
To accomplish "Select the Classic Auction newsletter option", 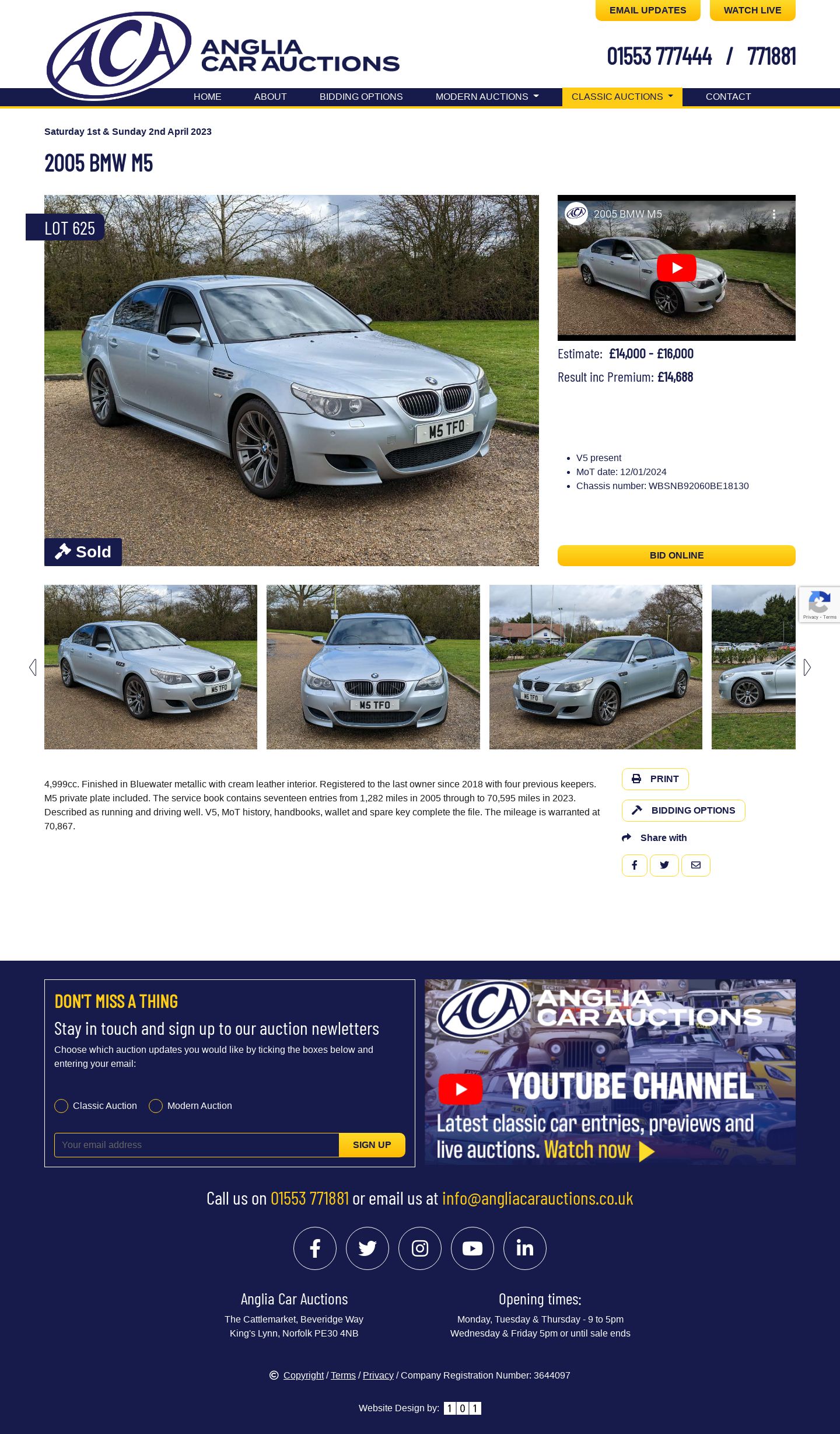I will (x=61, y=1106).
